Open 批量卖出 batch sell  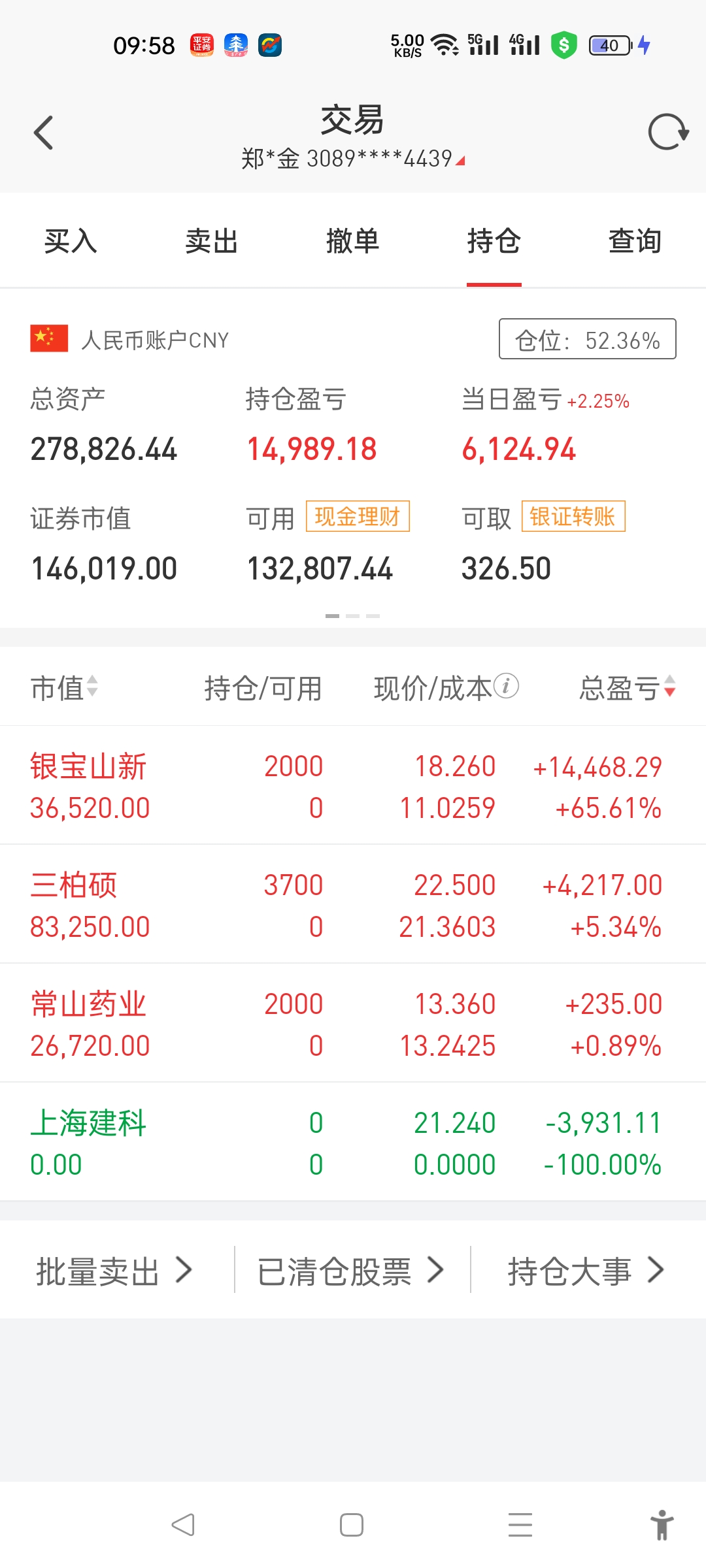point(115,1271)
